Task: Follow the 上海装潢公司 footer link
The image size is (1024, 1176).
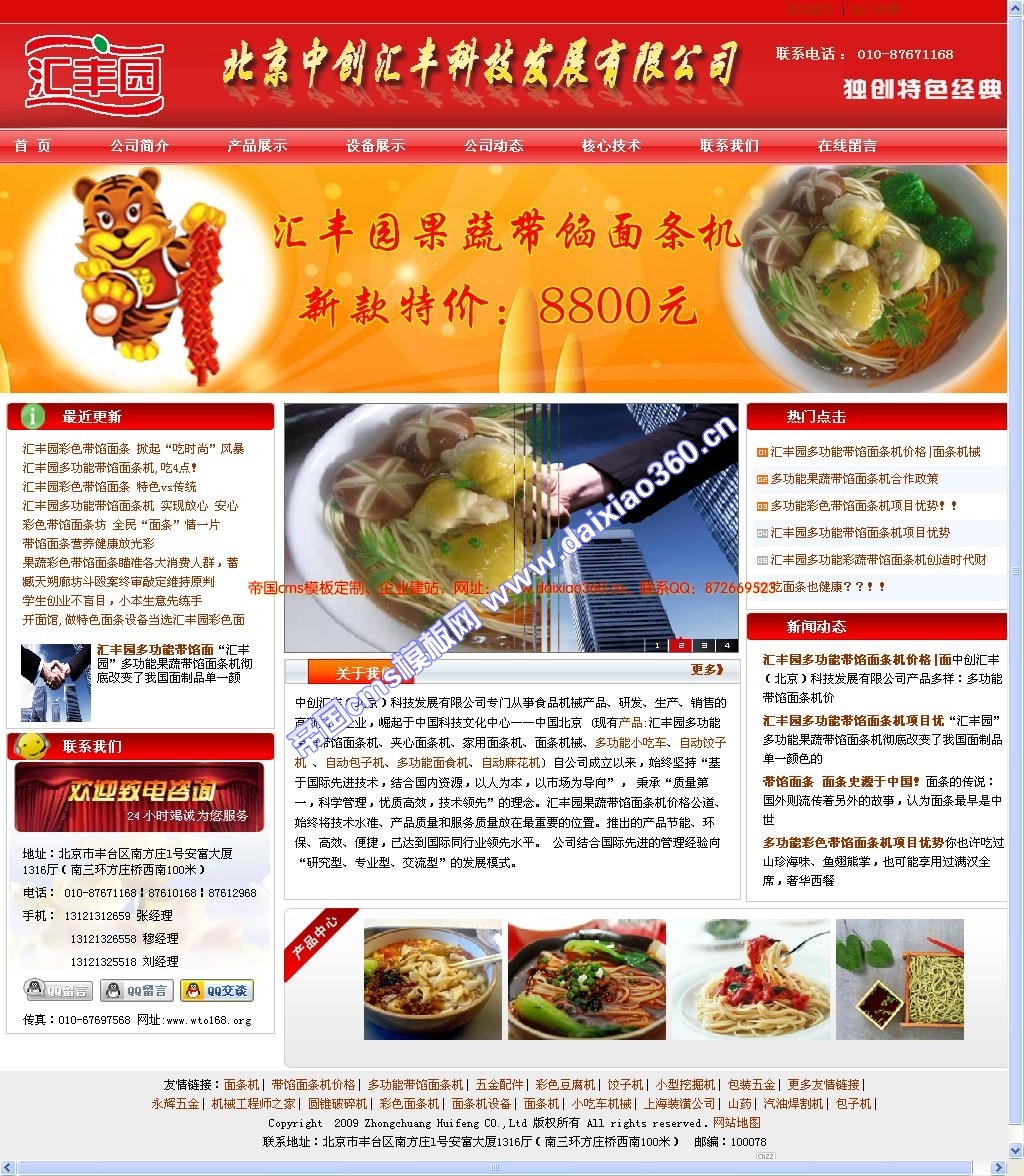Action: [680, 1104]
